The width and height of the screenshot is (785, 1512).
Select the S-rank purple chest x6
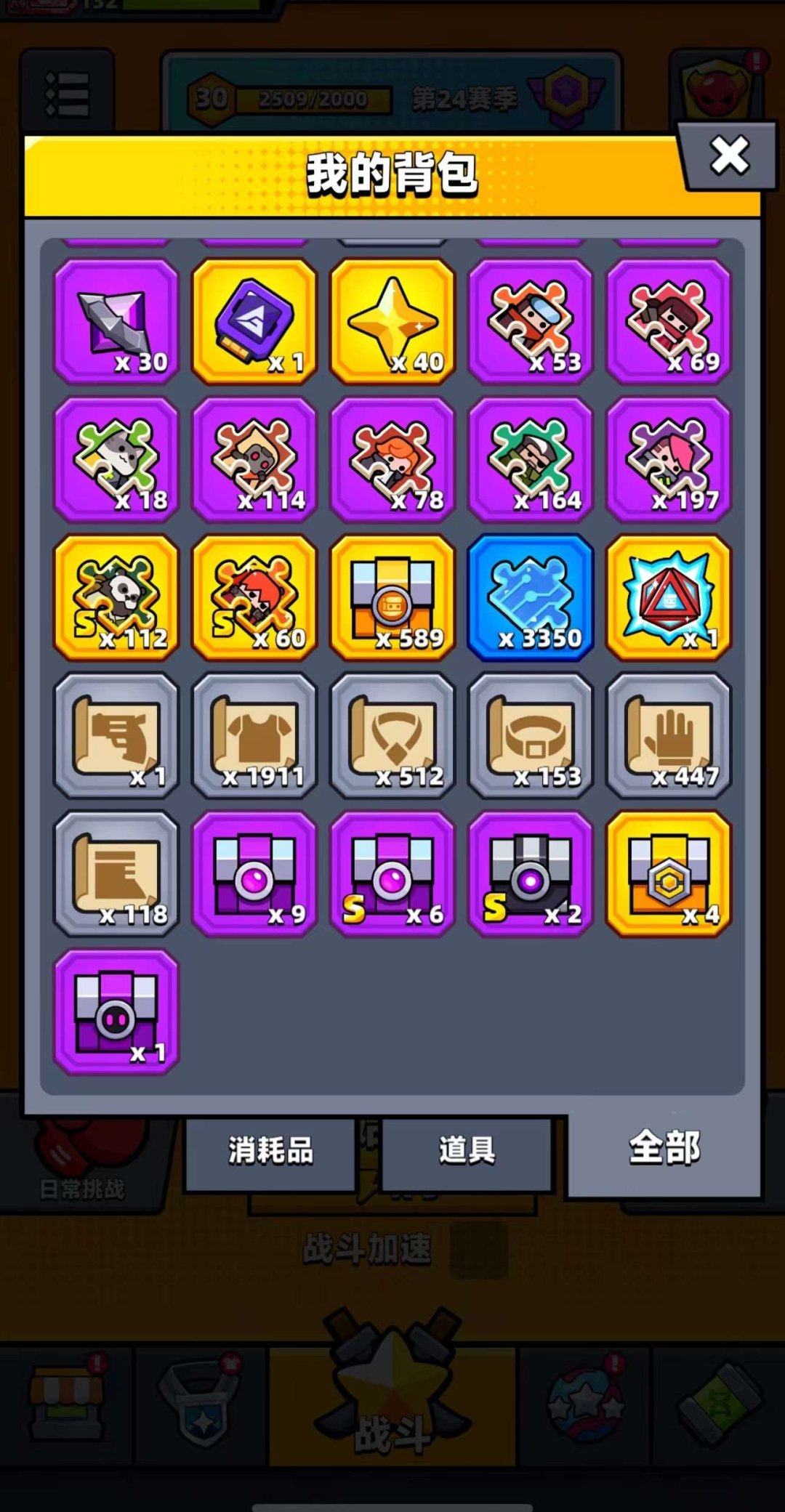(392, 873)
